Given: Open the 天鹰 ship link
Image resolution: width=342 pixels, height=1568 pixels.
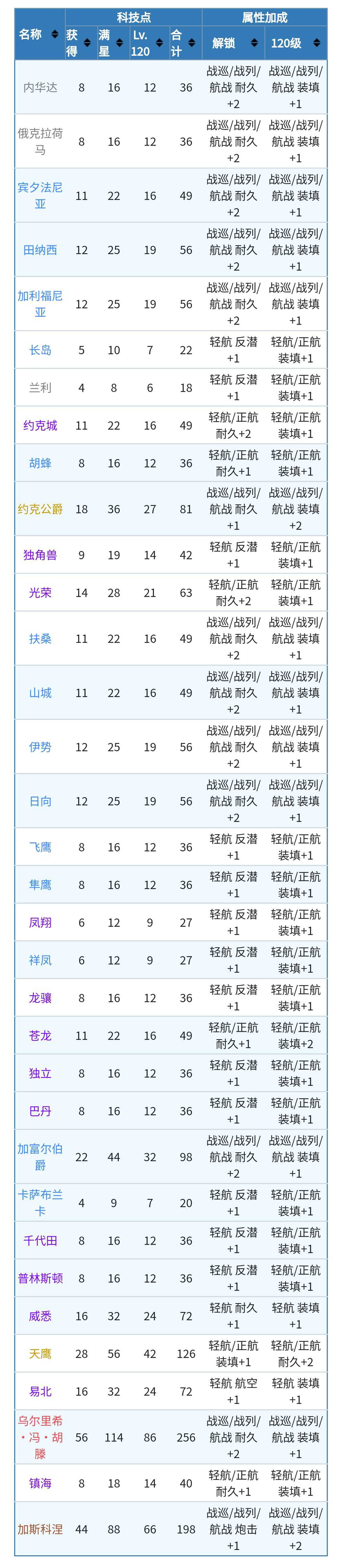Looking at the screenshot, I should click(x=40, y=1354).
